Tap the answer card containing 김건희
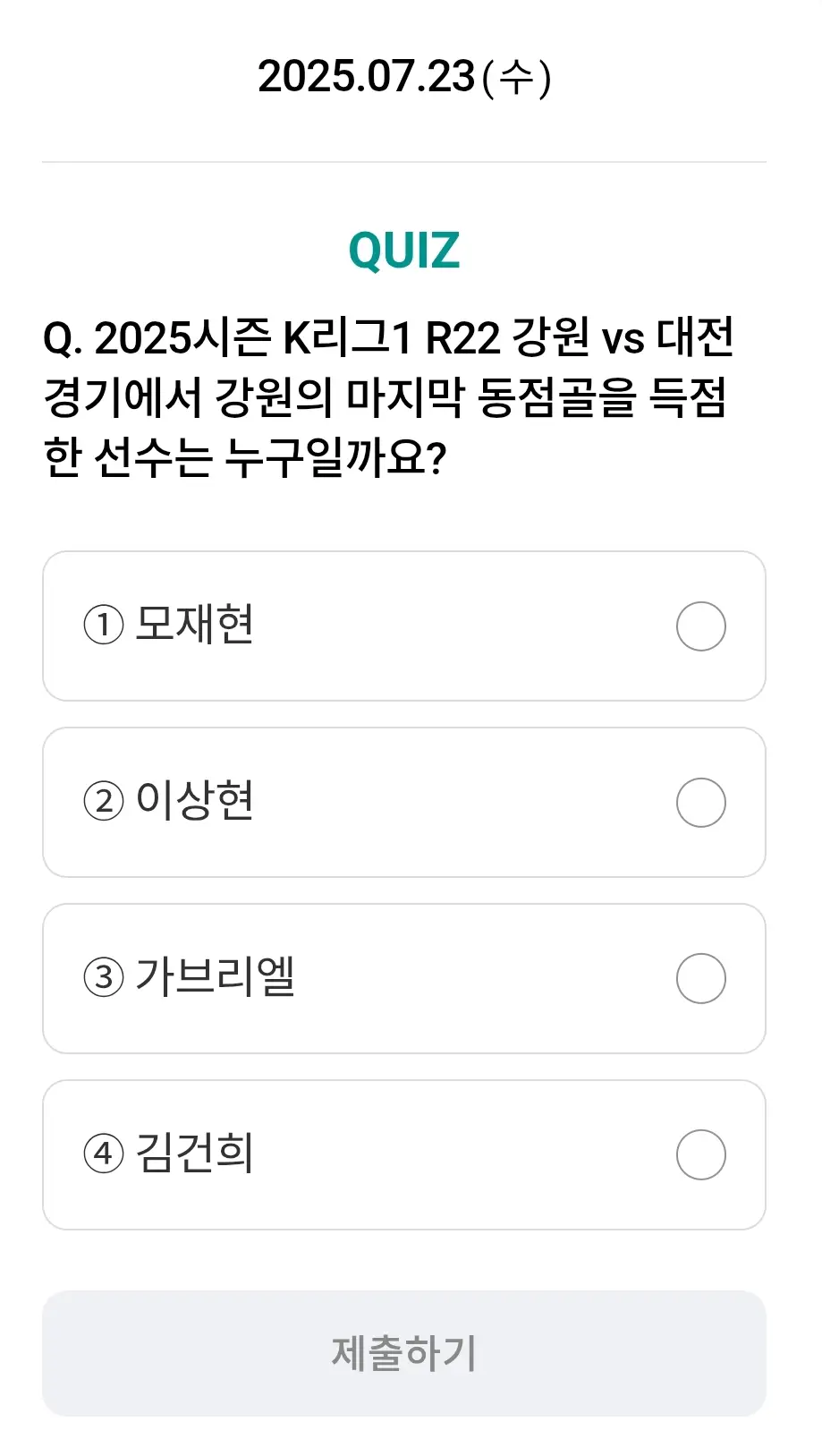822x1456 pixels. (403, 1154)
